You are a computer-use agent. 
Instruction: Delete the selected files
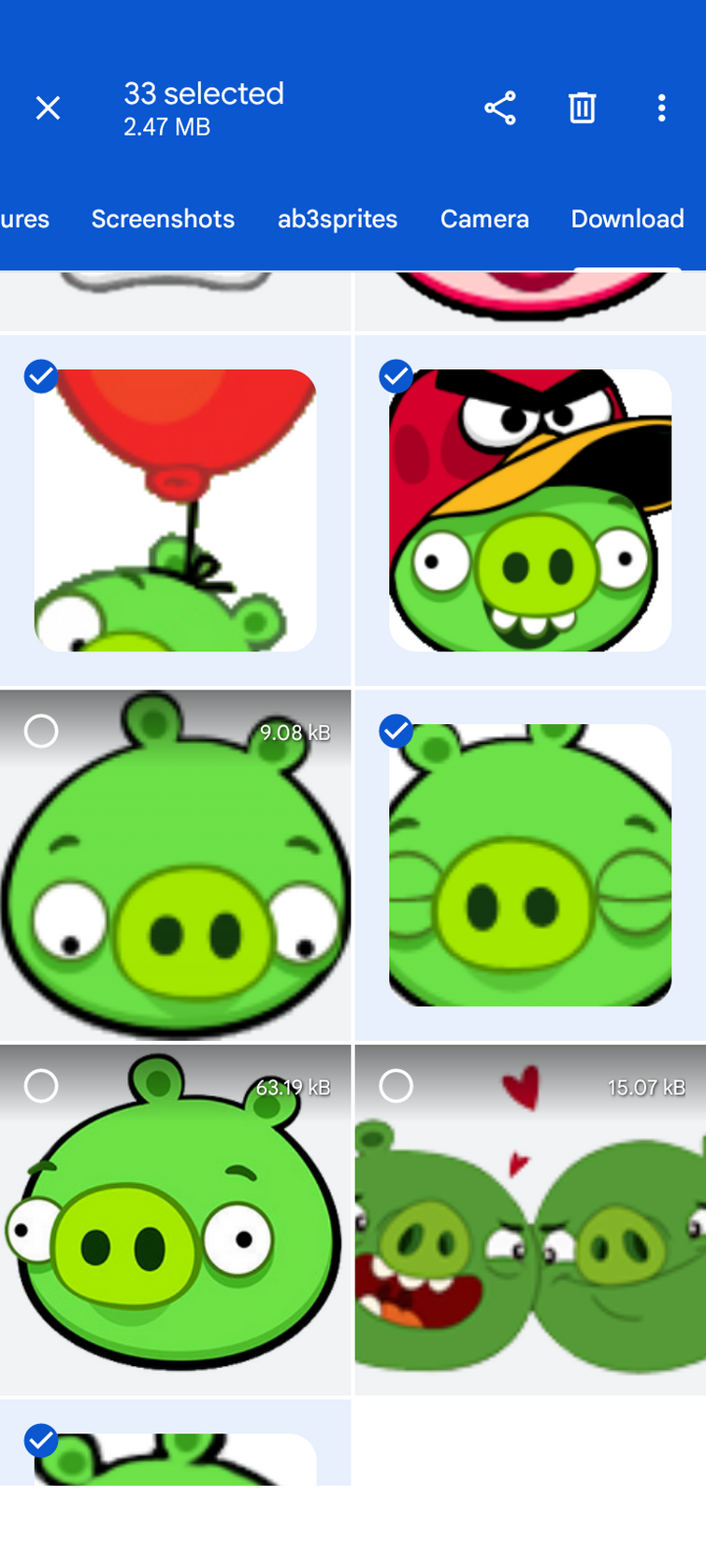[x=582, y=108]
